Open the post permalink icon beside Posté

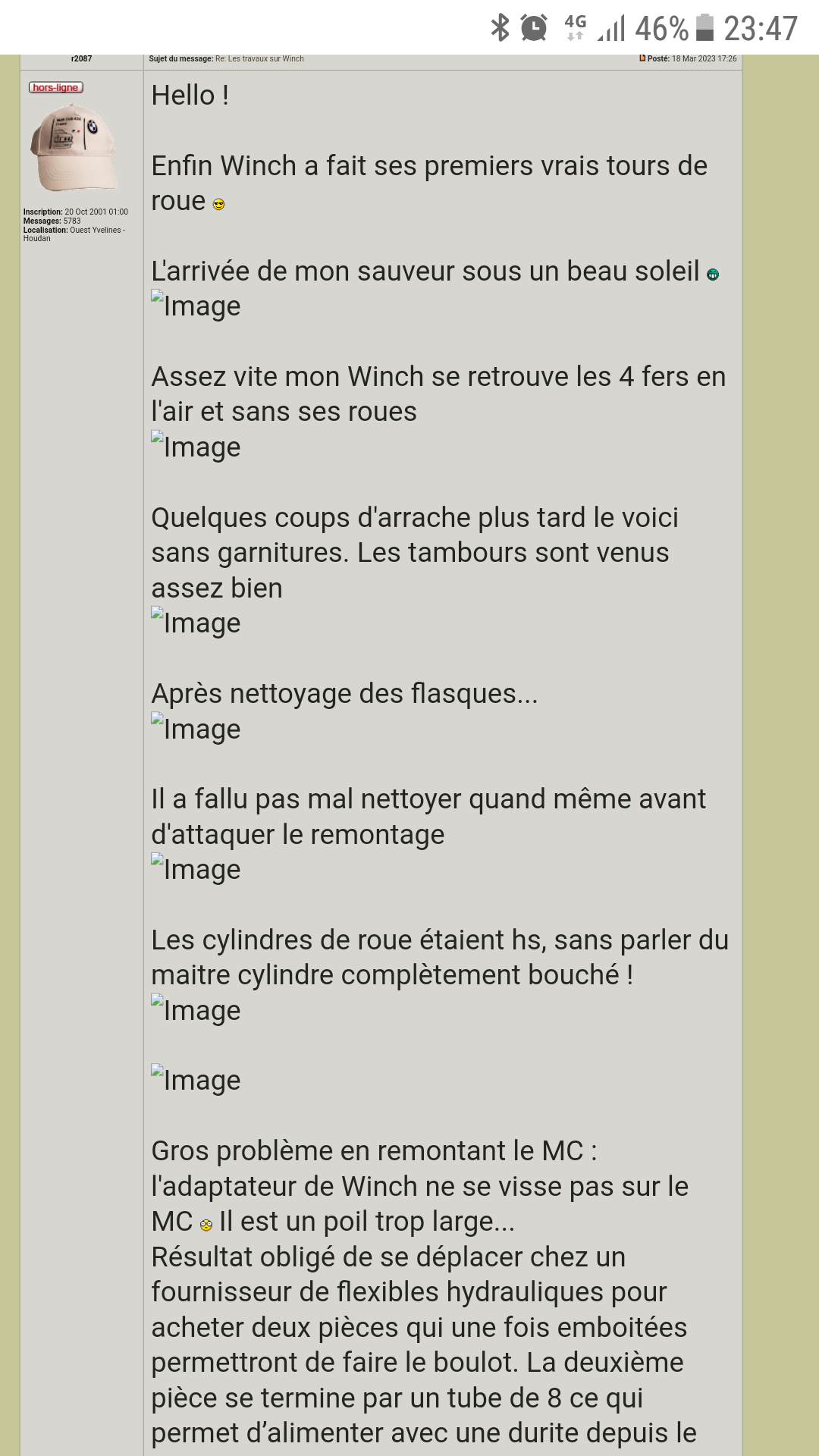click(x=642, y=58)
